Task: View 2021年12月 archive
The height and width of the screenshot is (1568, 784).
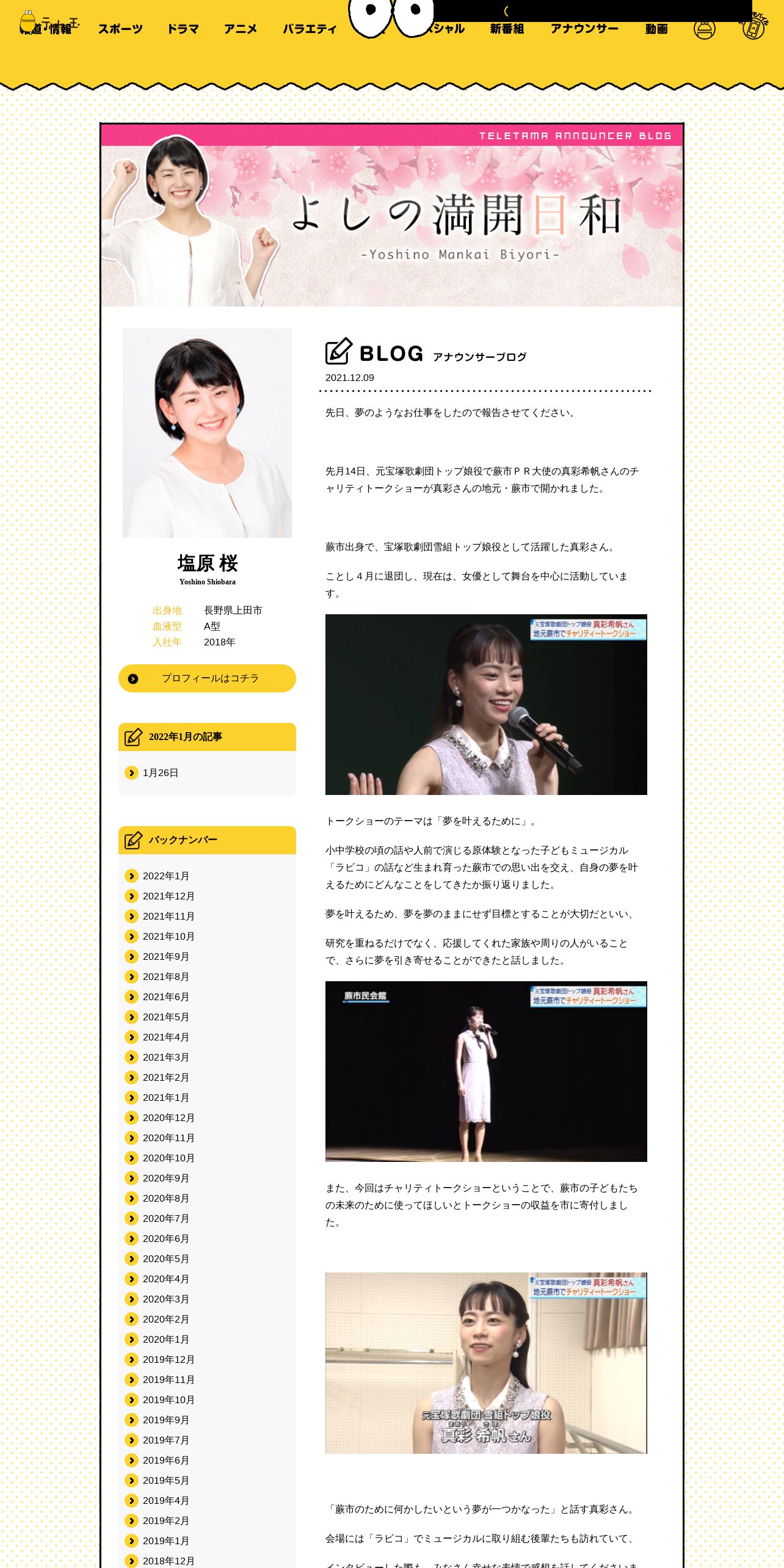Action: tap(169, 896)
